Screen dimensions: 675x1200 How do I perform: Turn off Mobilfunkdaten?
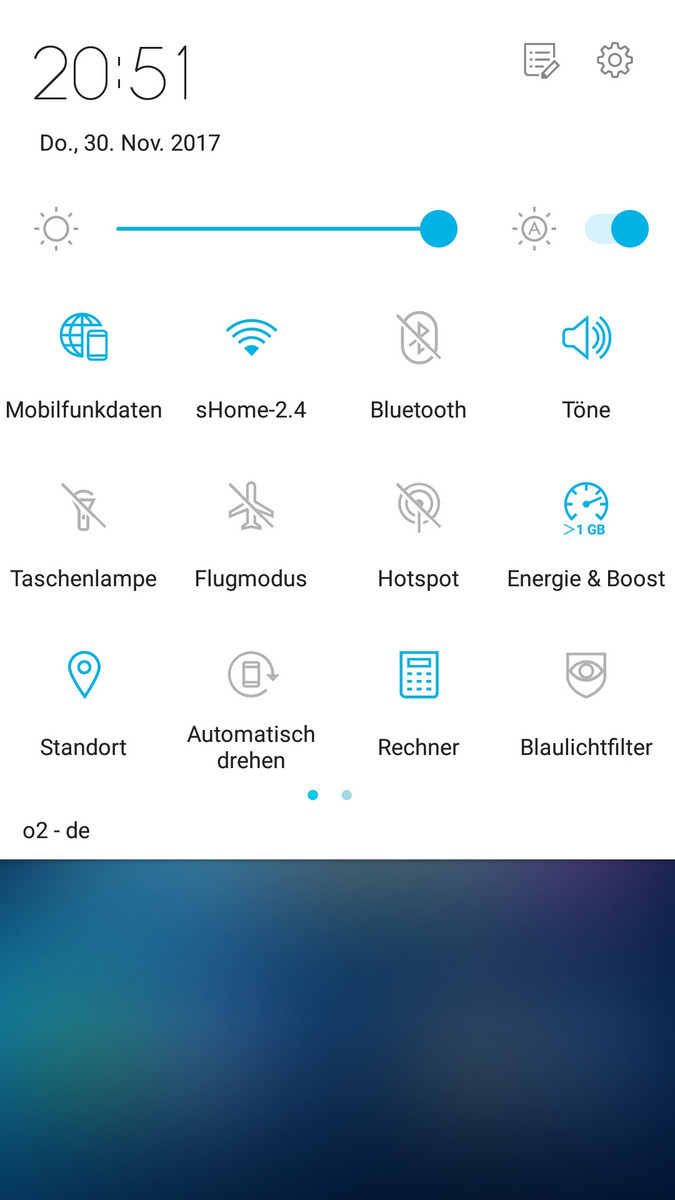(84, 337)
